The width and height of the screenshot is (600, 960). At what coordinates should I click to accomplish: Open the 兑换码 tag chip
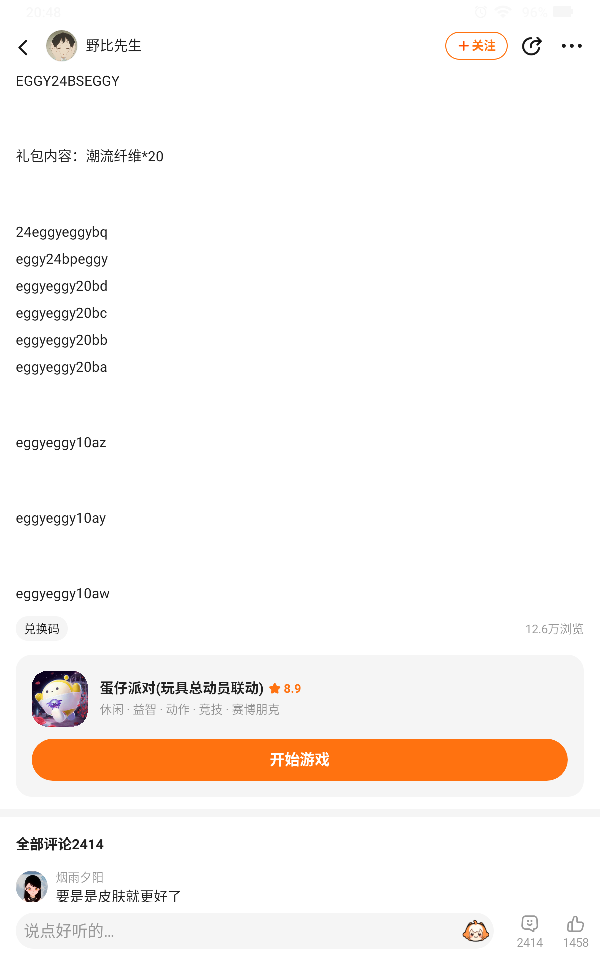click(42, 629)
